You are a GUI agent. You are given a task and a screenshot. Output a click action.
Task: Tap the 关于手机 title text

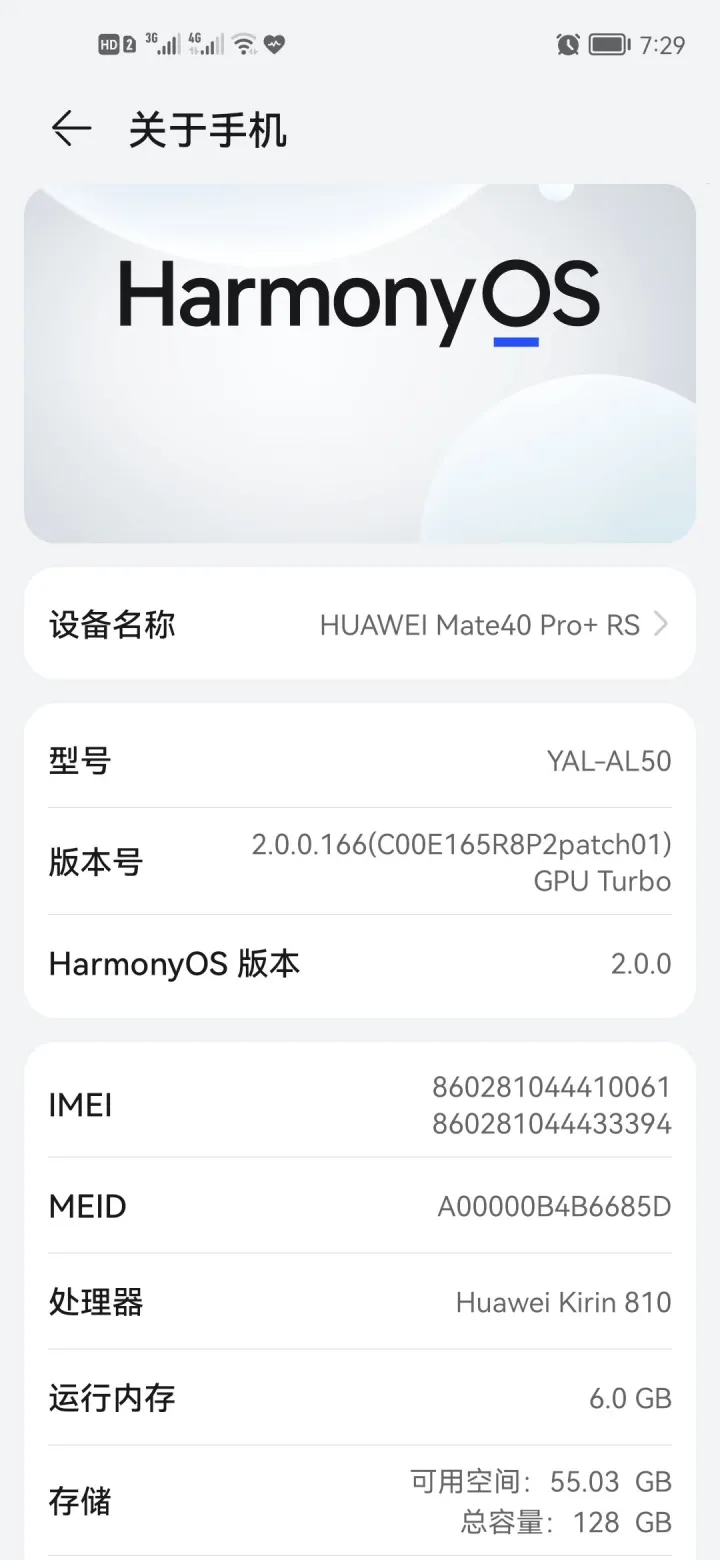coord(207,130)
